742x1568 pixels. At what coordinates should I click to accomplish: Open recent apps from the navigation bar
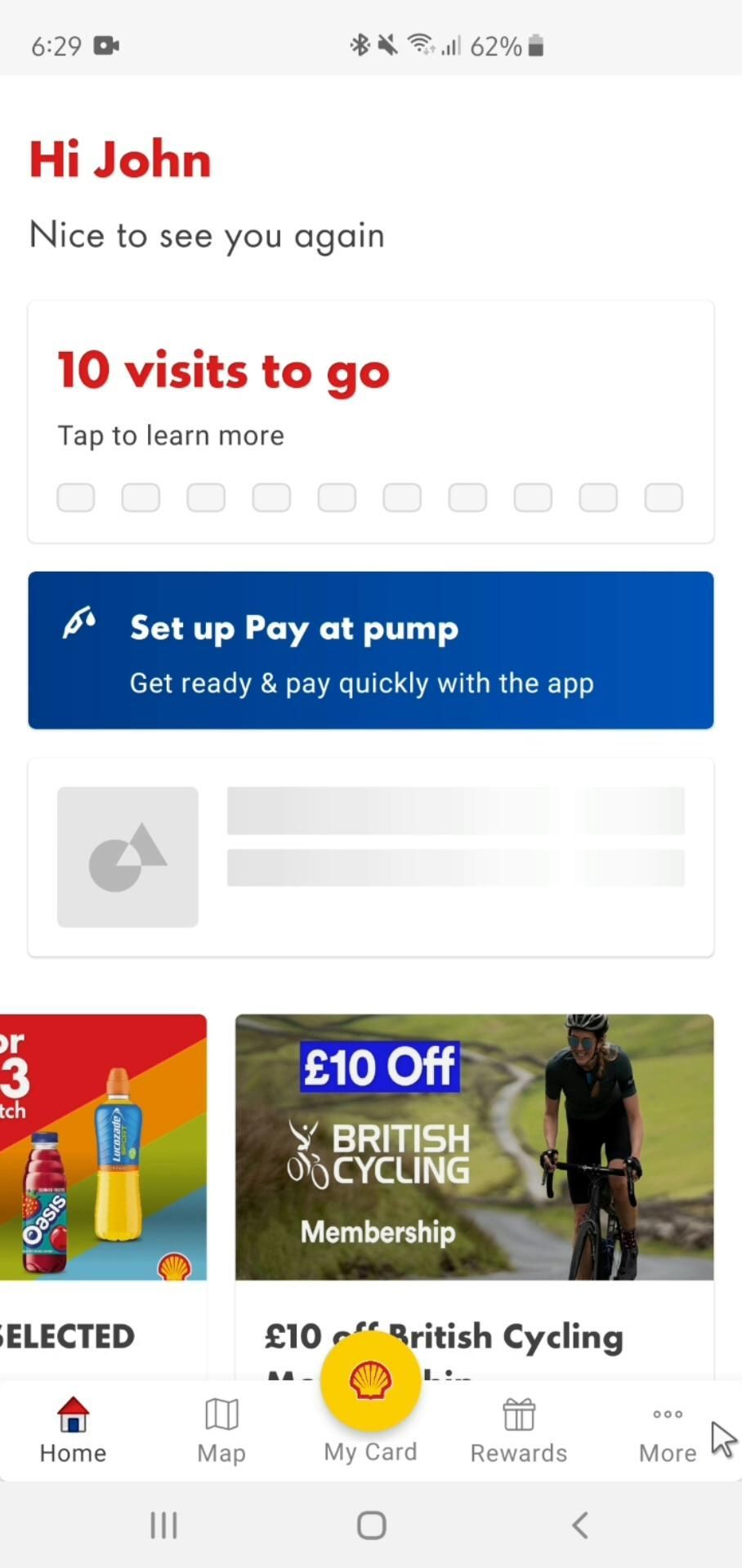point(163,1525)
